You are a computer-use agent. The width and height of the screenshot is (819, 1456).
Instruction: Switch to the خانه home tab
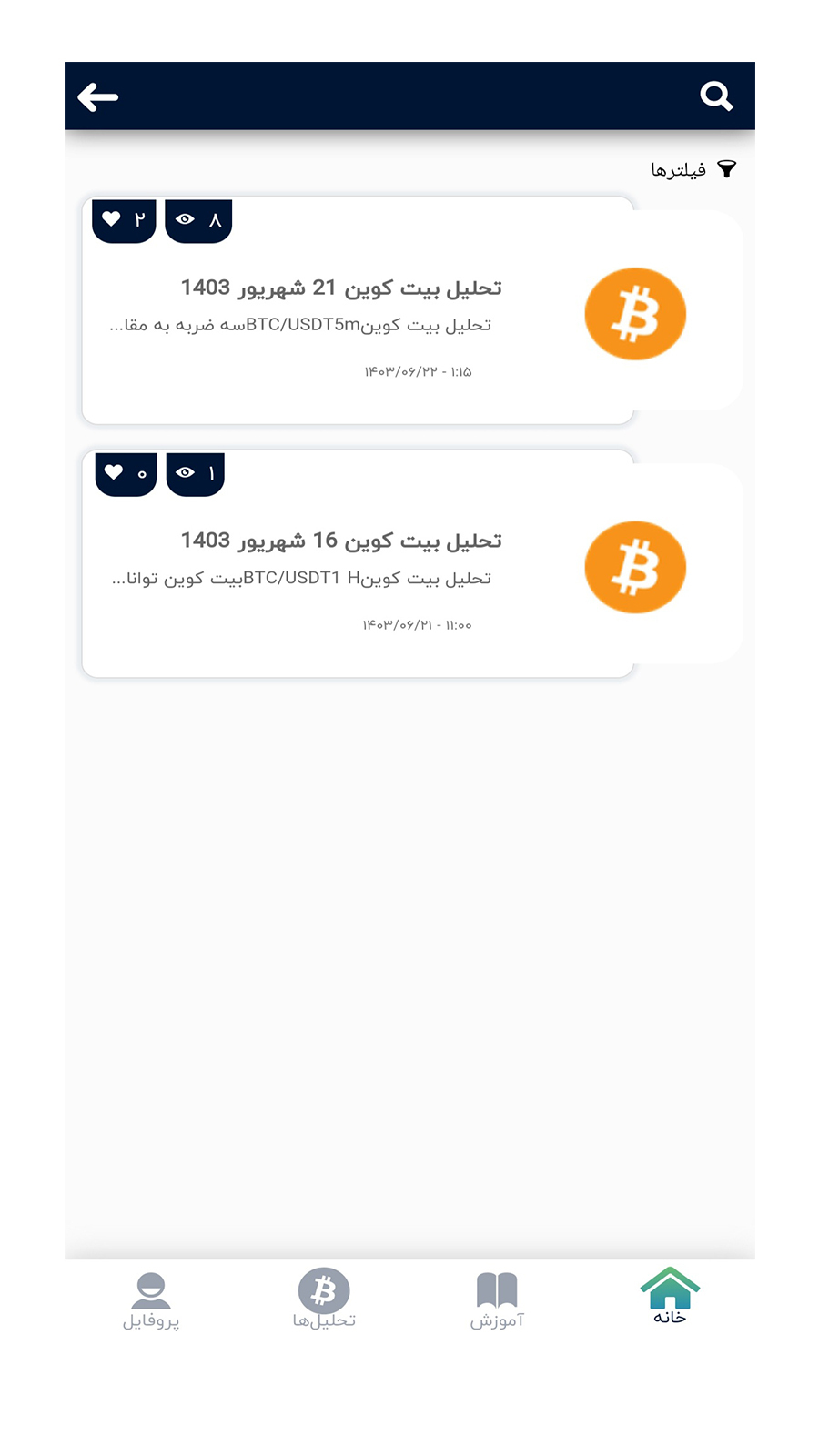click(x=670, y=1296)
